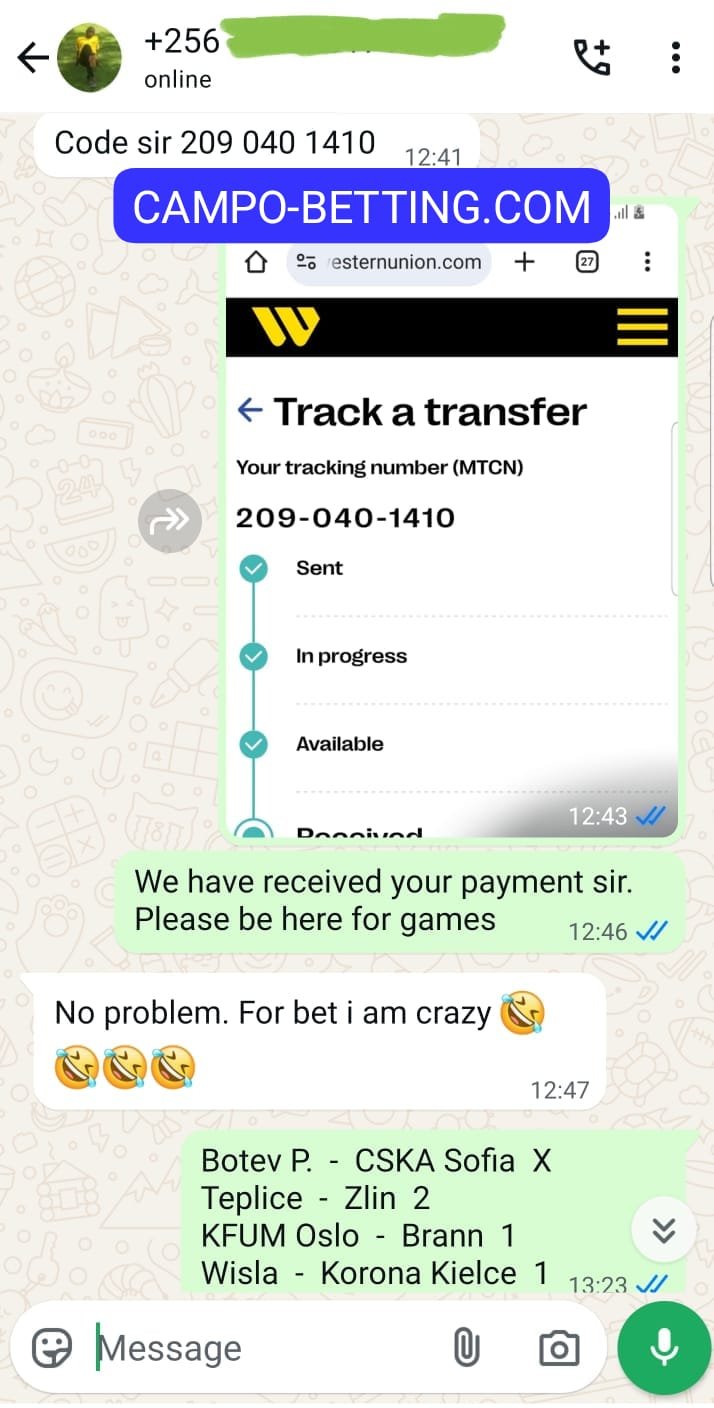Forward the Western Union screenshot
714x1408 pixels.
pyautogui.click(x=170, y=520)
